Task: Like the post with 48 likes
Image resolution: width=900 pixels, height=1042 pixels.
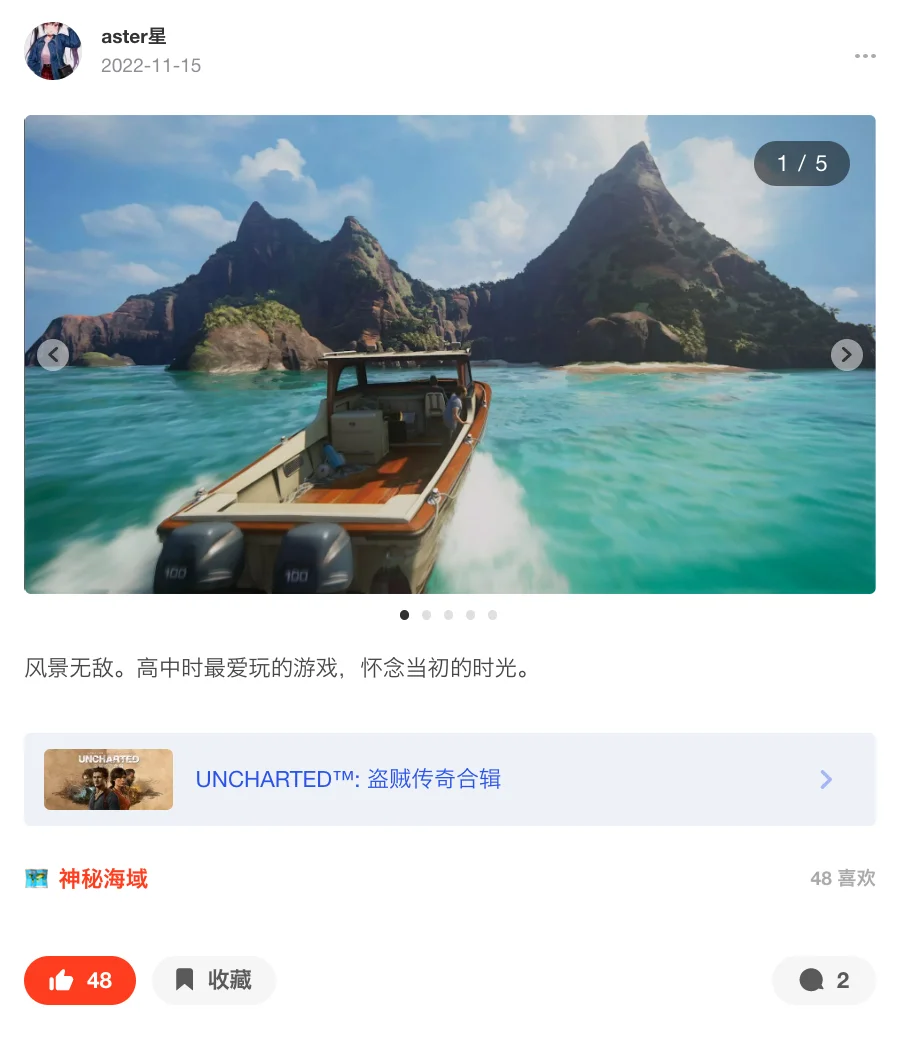Action: pyautogui.click(x=80, y=980)
